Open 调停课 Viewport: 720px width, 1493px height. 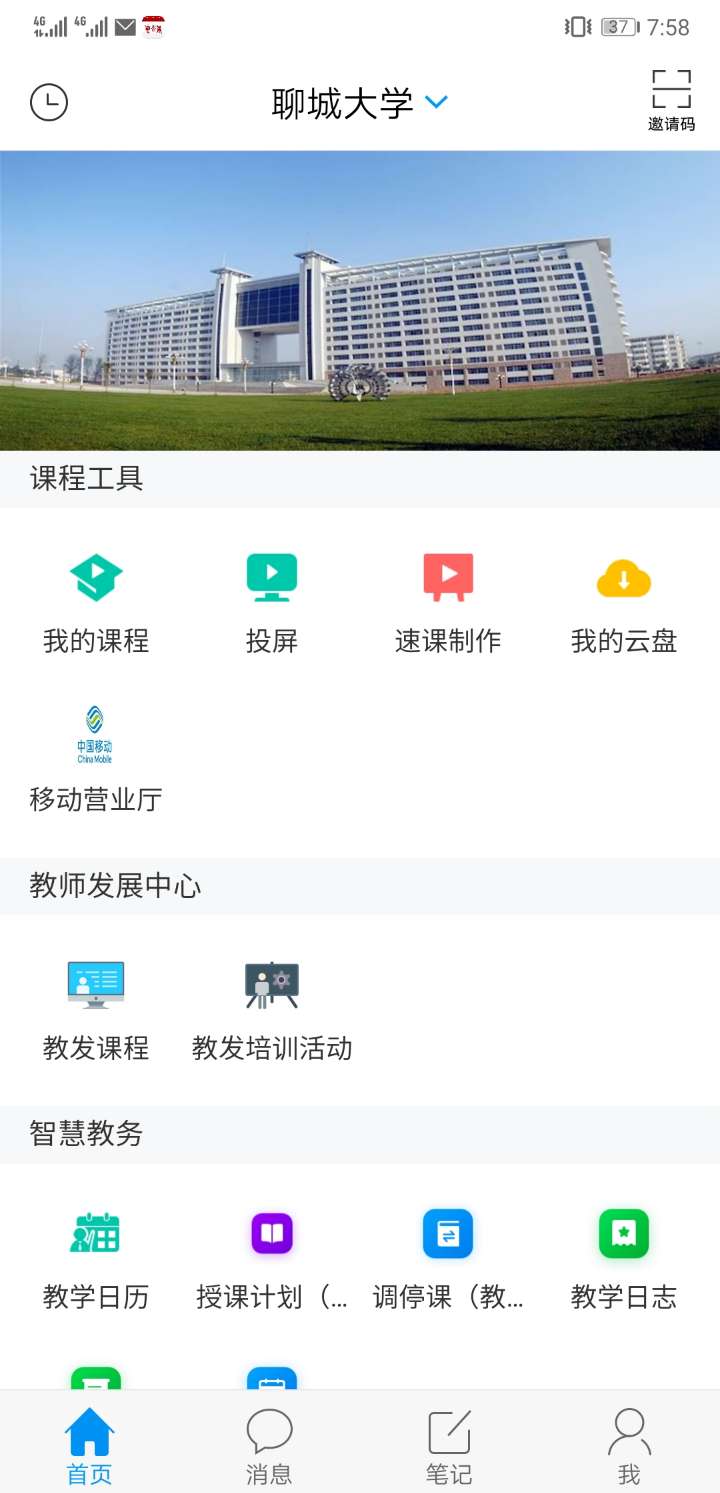coord(448,1256)
